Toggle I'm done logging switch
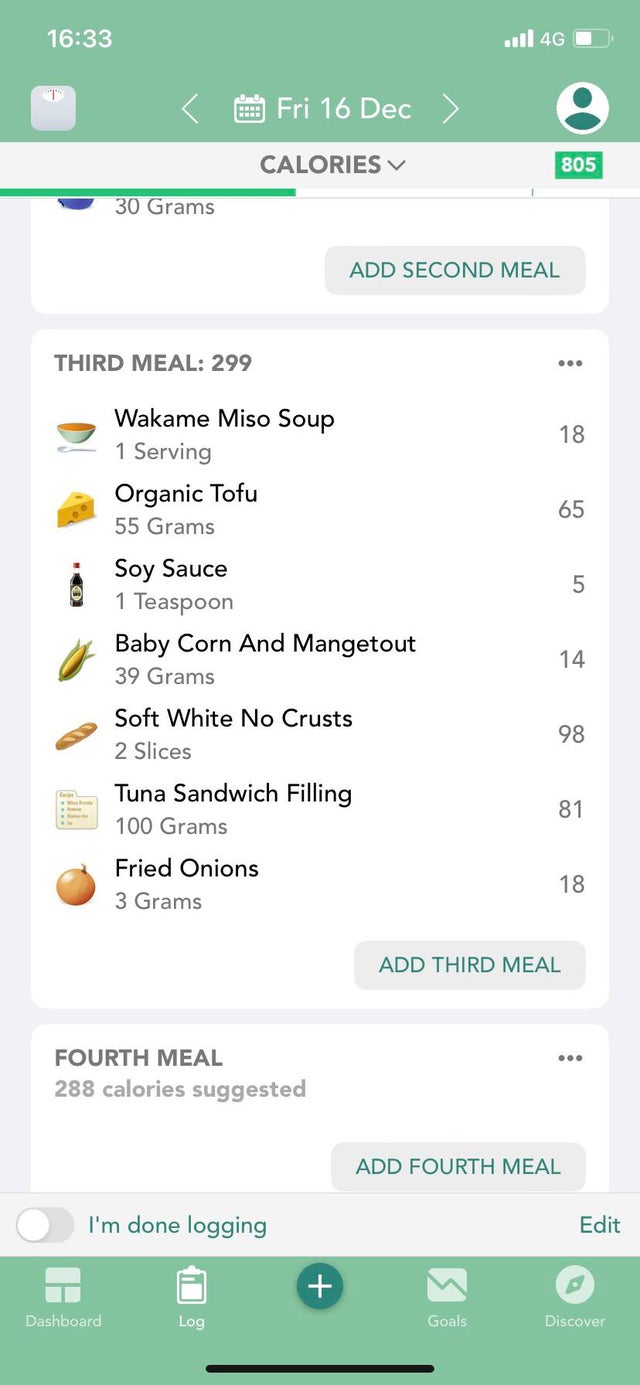This screenshot has width=640, height=1385. tap(45, 1225)
